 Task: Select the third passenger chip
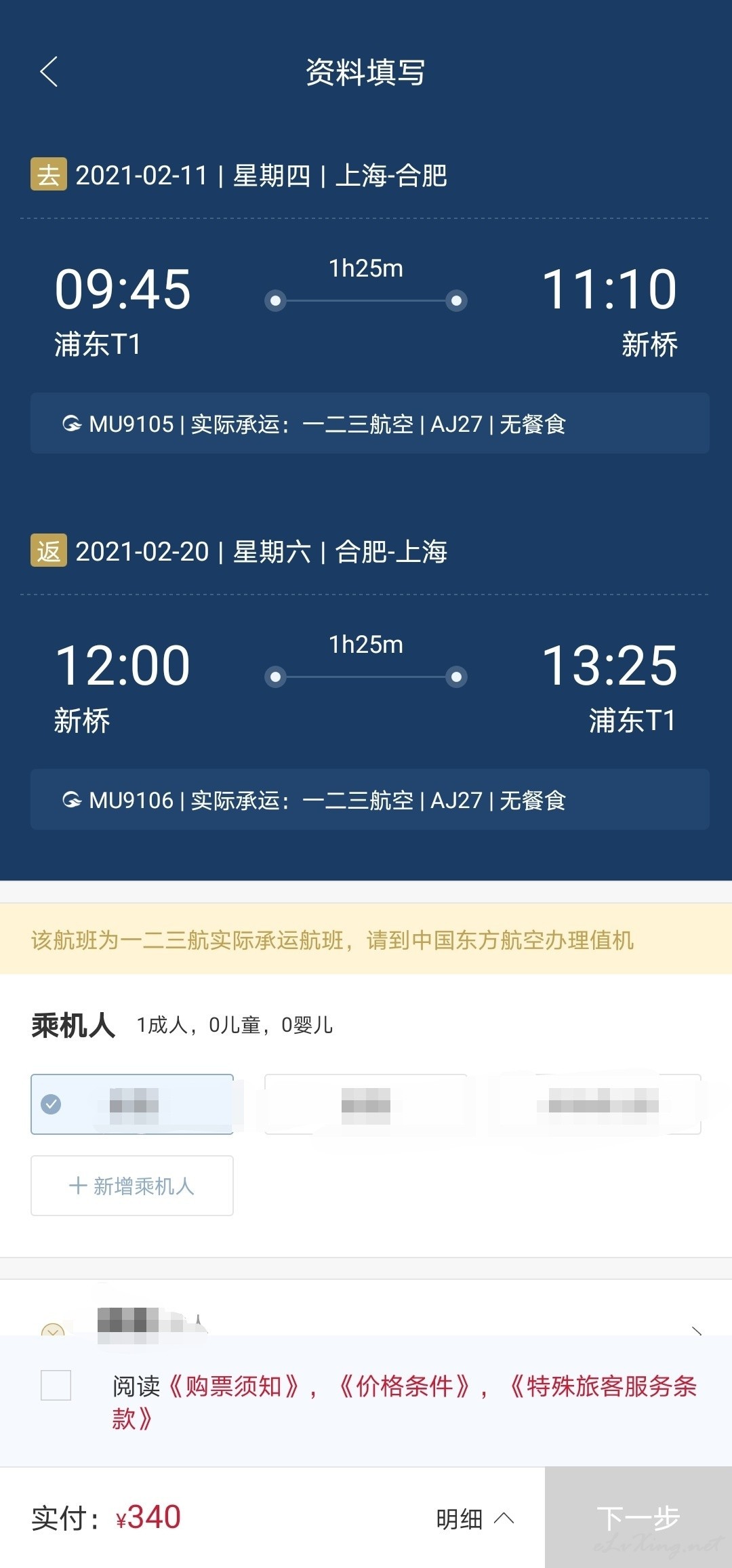coord(600,1104)
